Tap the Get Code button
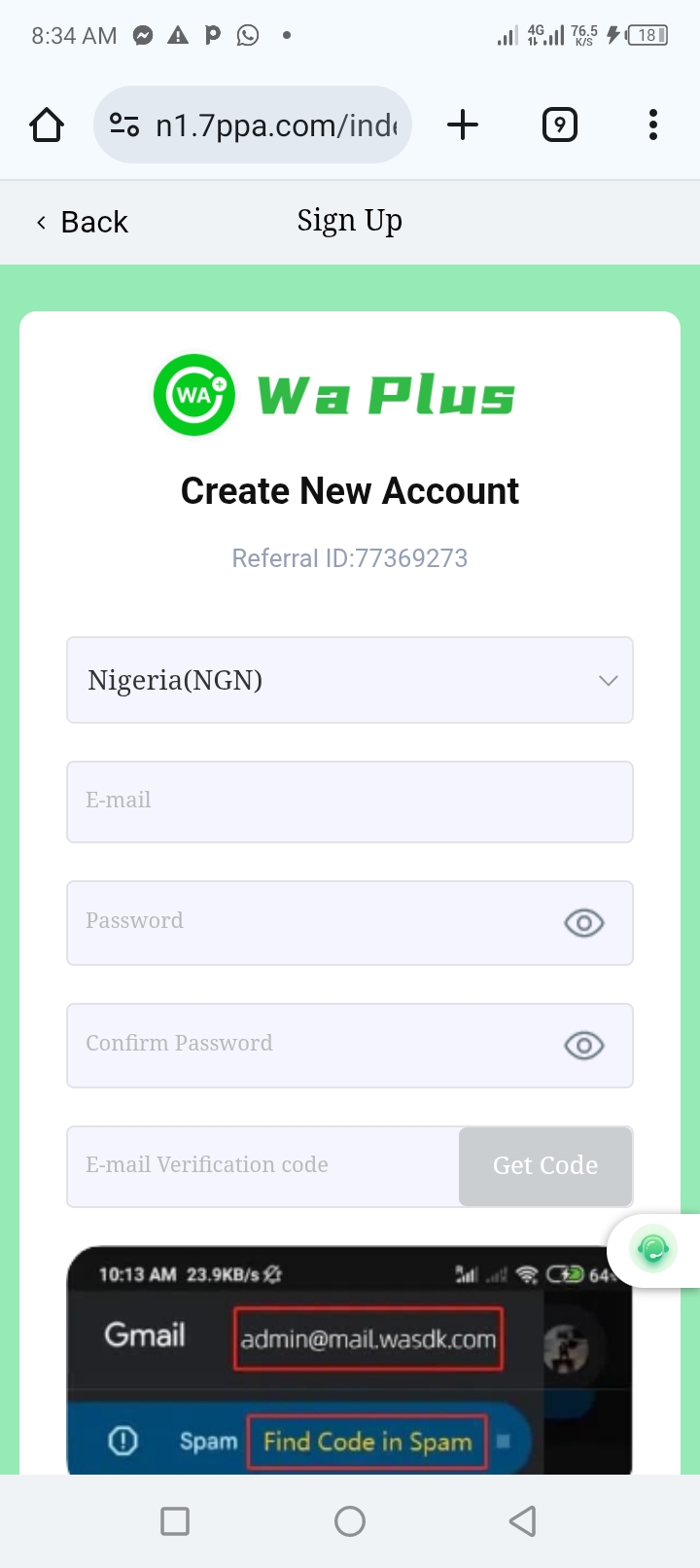The width and height of the screenshot is (700, 1568). pos(545,1165)
